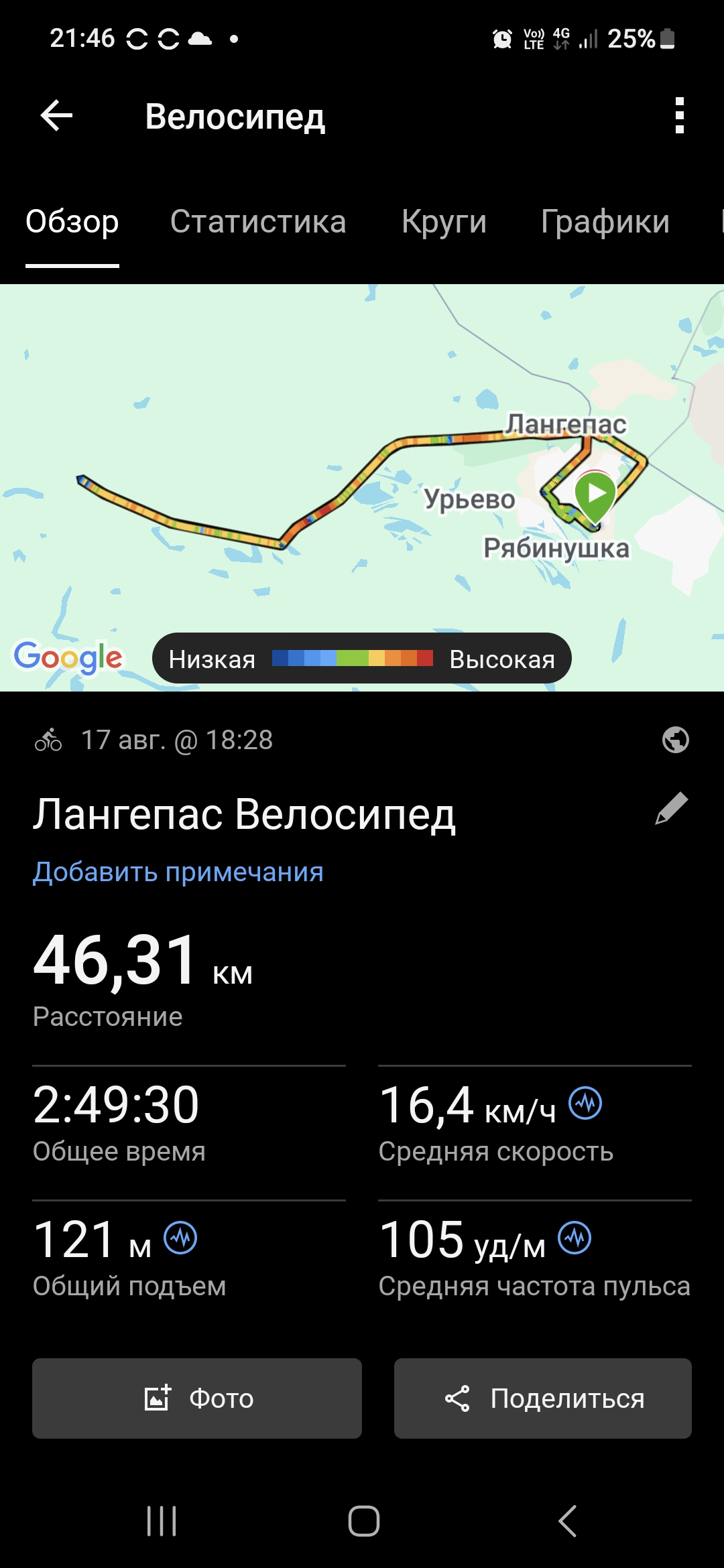The width and height of the screenshot is (724, 1568).
Task: Open the Графики tab
Action: [605, 222]
